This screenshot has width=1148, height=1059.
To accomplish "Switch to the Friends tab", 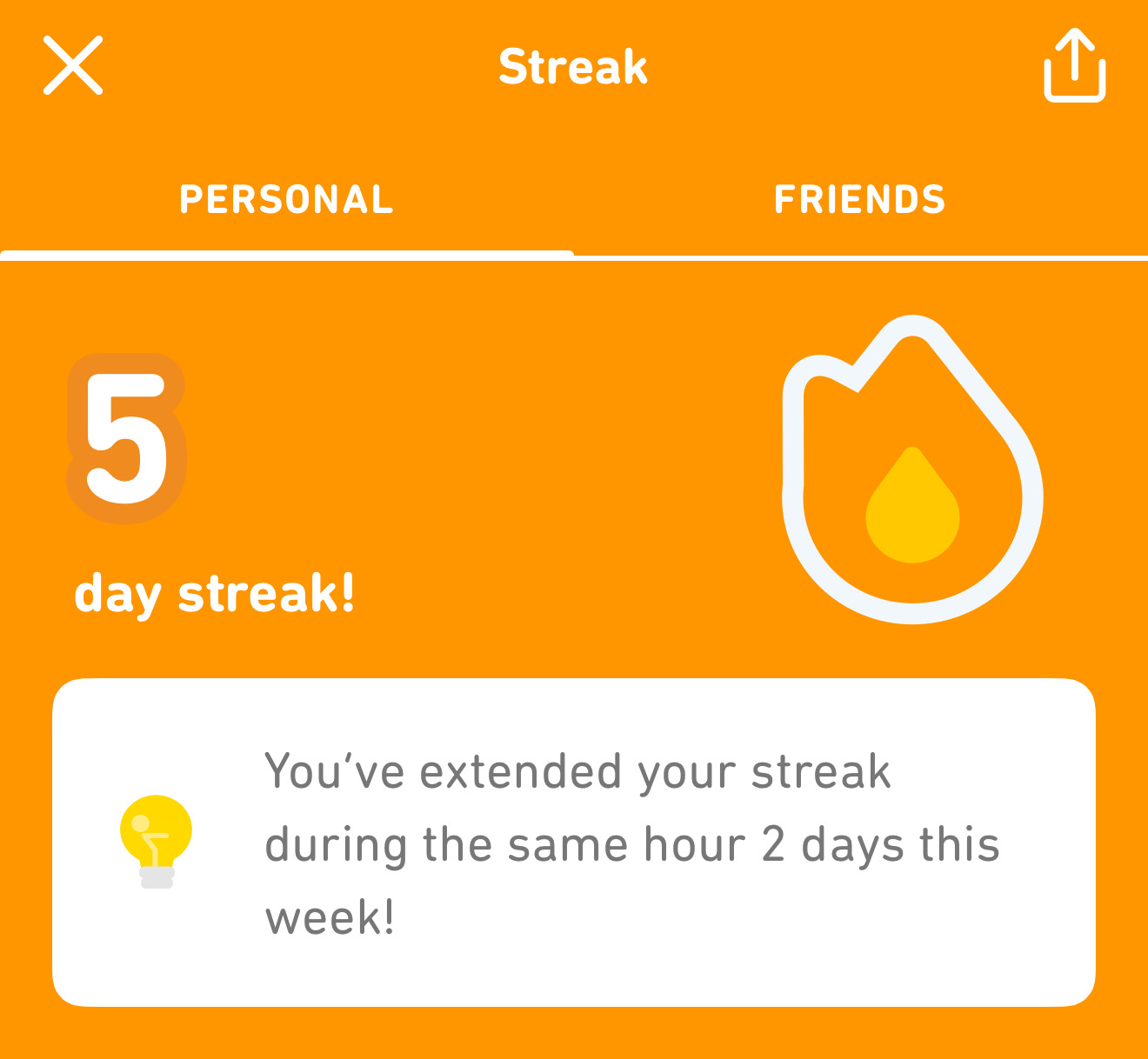I will [860, 200].
